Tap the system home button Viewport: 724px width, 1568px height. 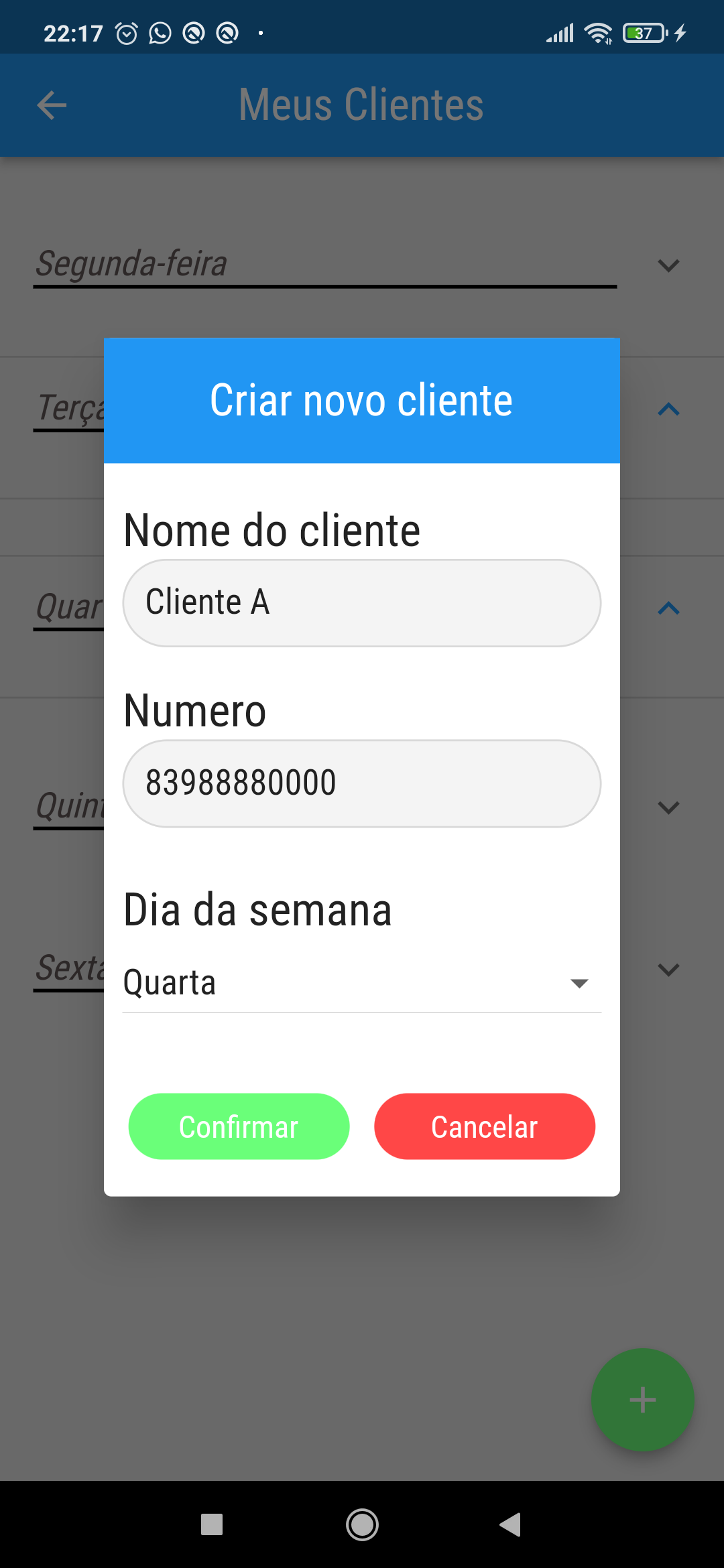[362, 1524]
